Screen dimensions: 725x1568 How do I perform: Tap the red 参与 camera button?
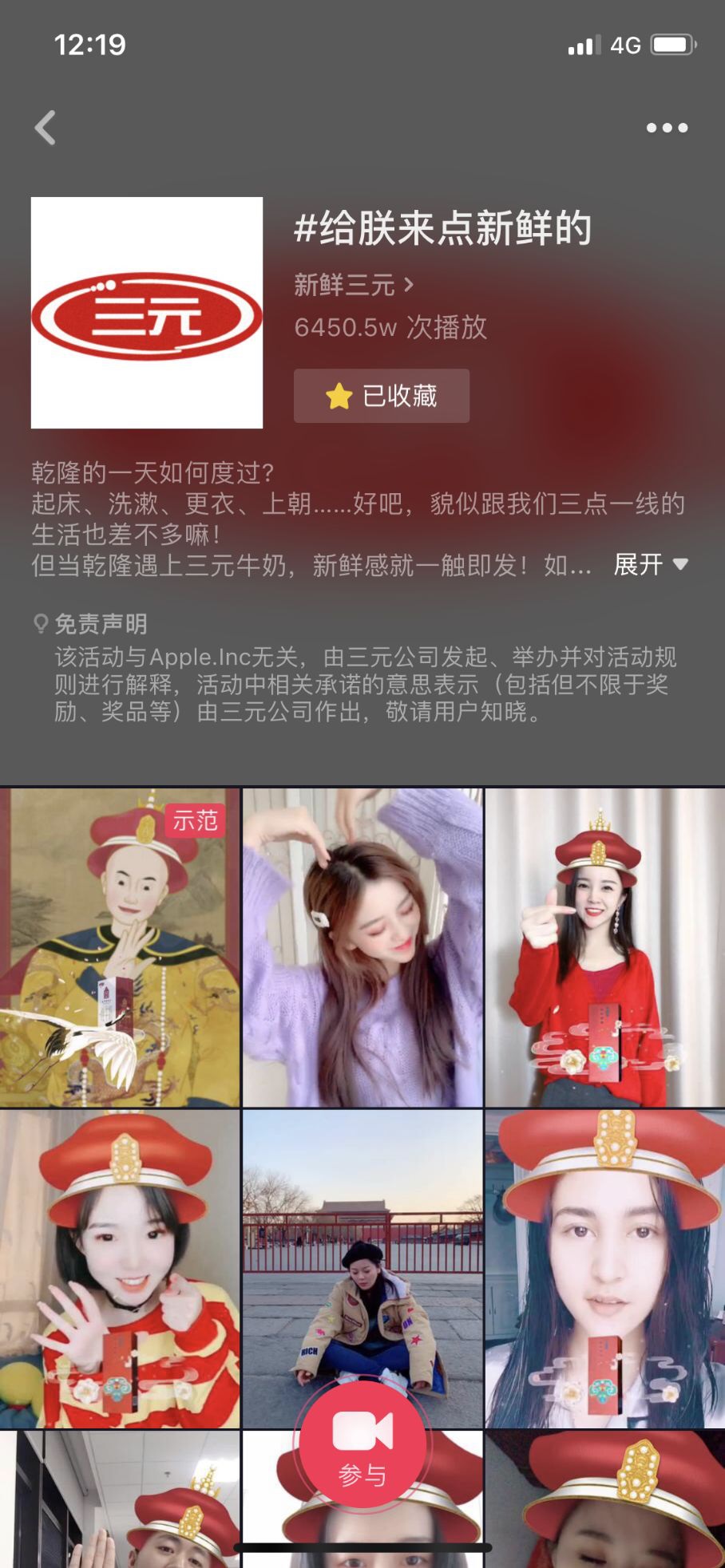[x=362, y=1444]
